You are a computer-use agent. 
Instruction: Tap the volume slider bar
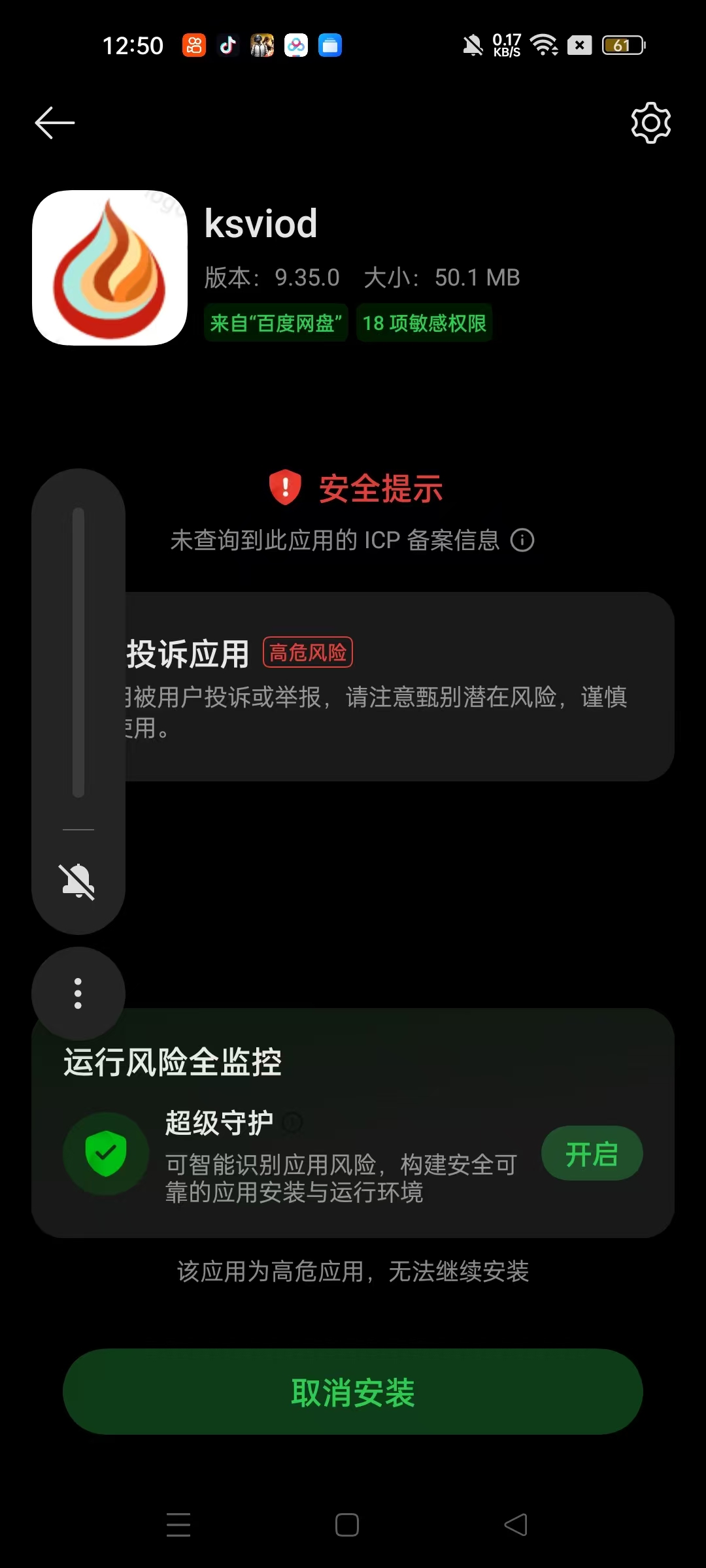coord(78,653)
